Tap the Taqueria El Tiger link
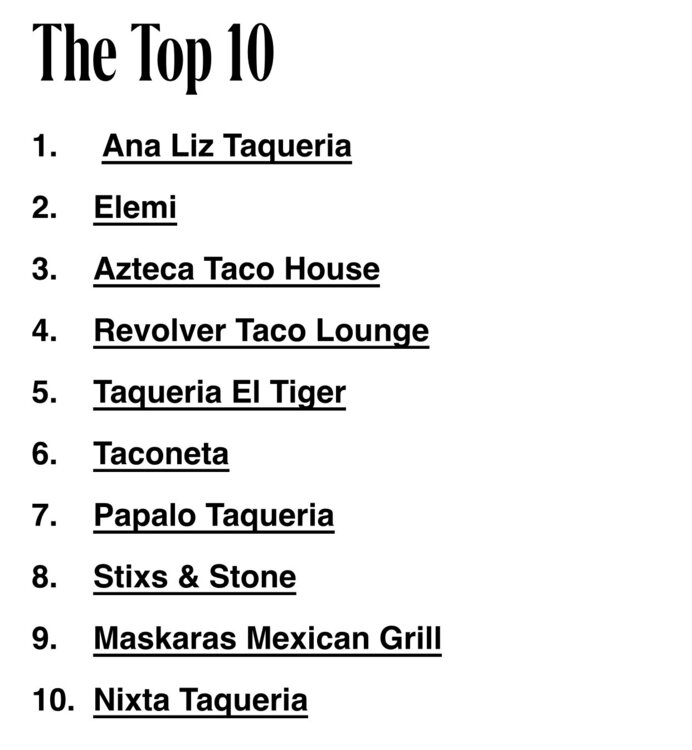The height and width of the screenshot is (750, 692). tap(219, 392)
